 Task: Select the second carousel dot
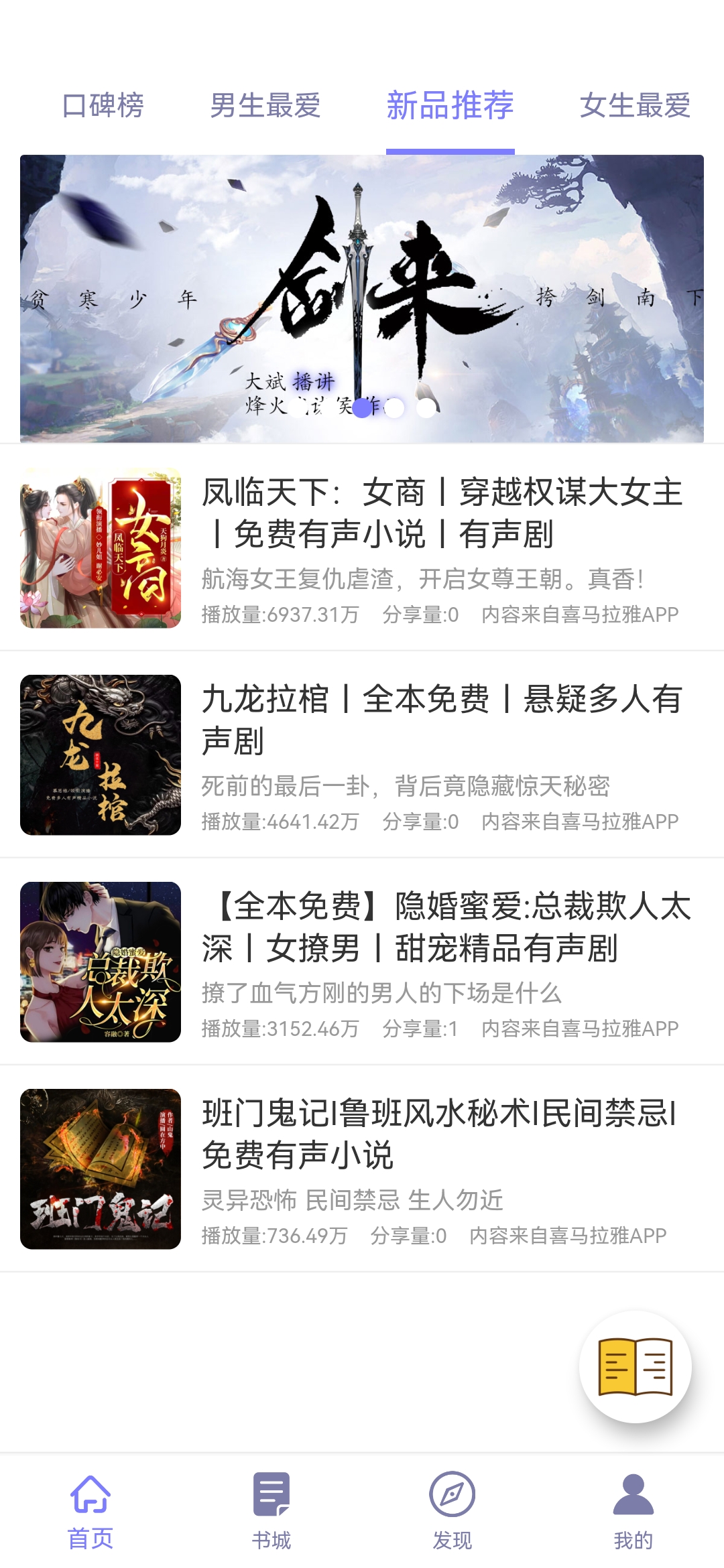394,409
